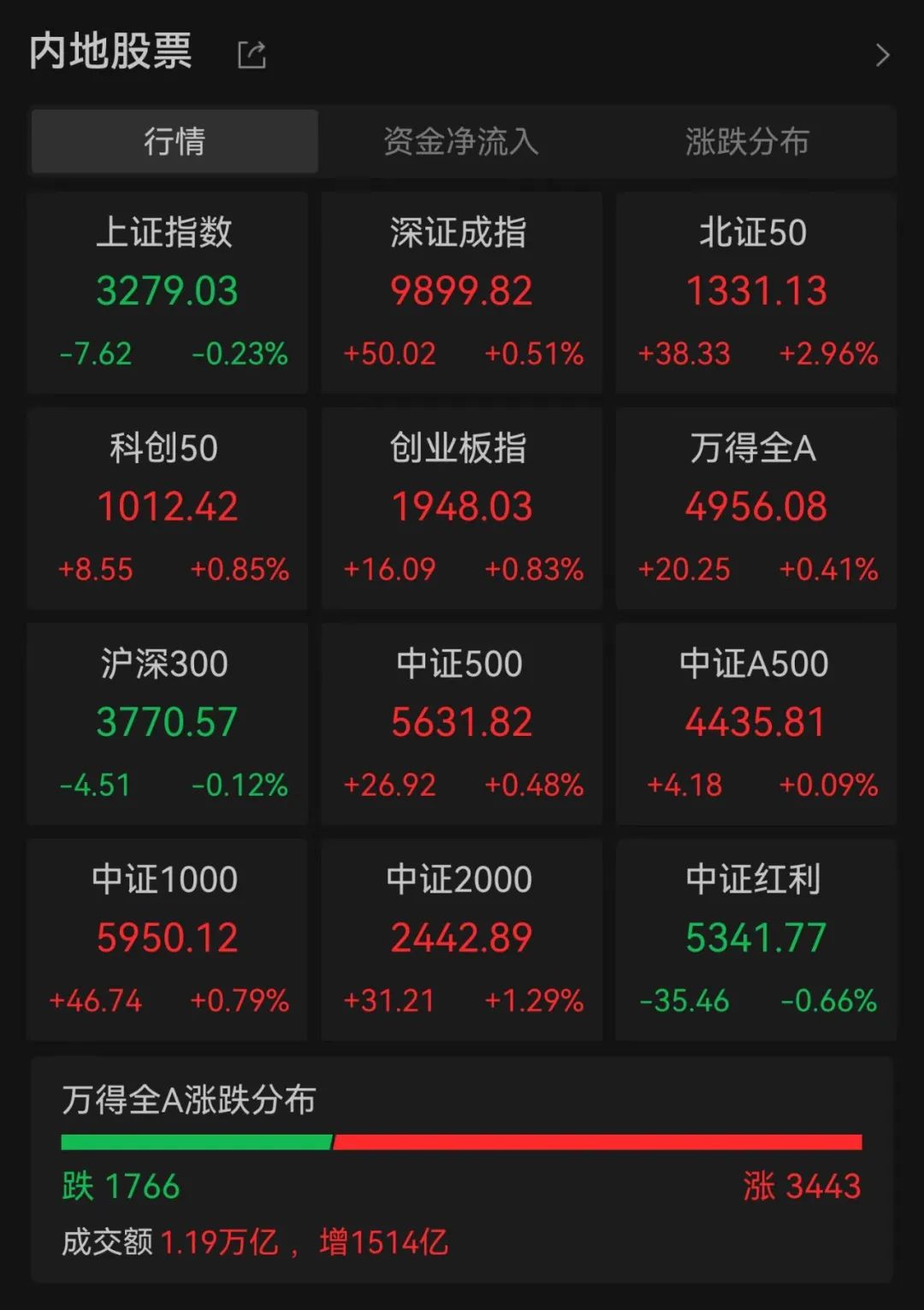Open the 万得全A index card
This screenshot has height=1310, width=924.
756,508
